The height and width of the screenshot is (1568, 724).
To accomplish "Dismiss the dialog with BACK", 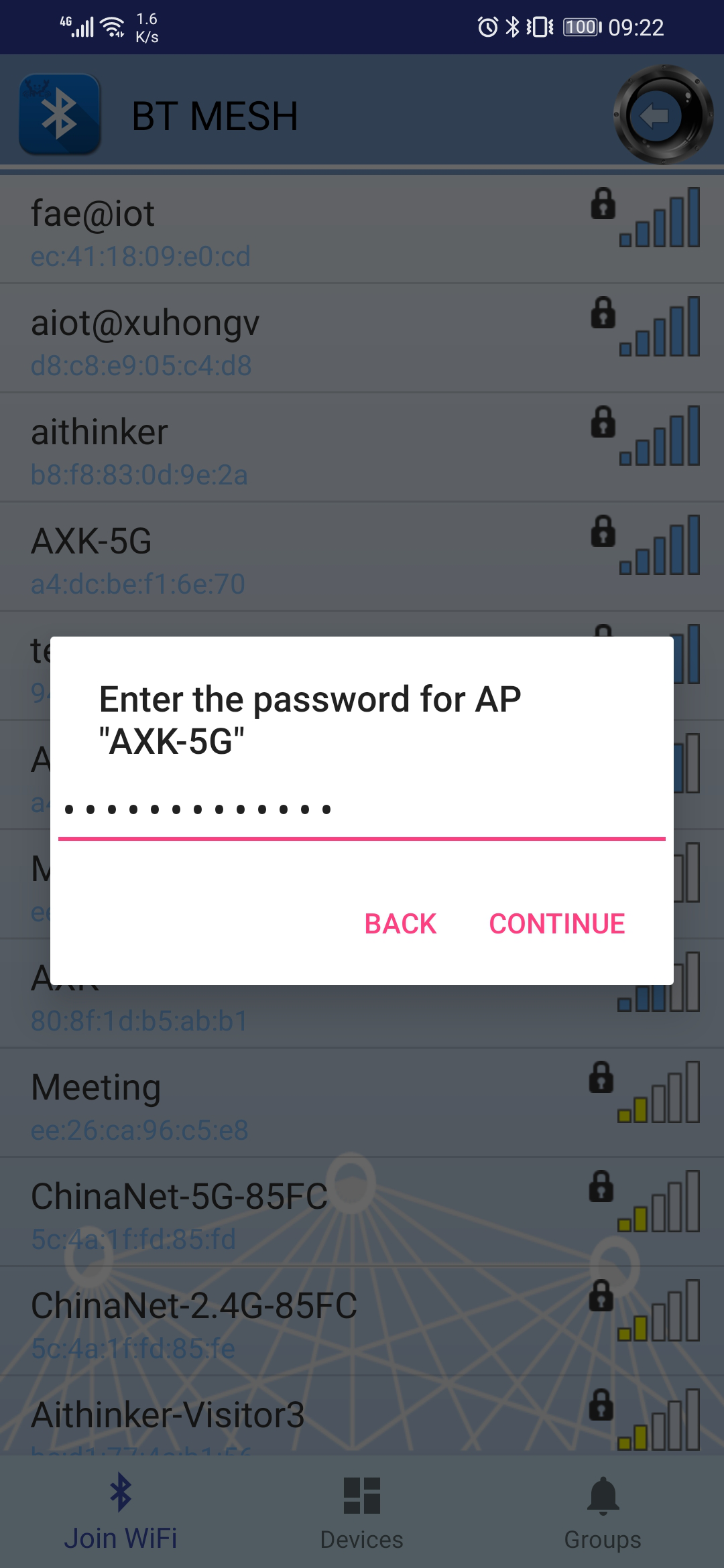I will point(400,924).
